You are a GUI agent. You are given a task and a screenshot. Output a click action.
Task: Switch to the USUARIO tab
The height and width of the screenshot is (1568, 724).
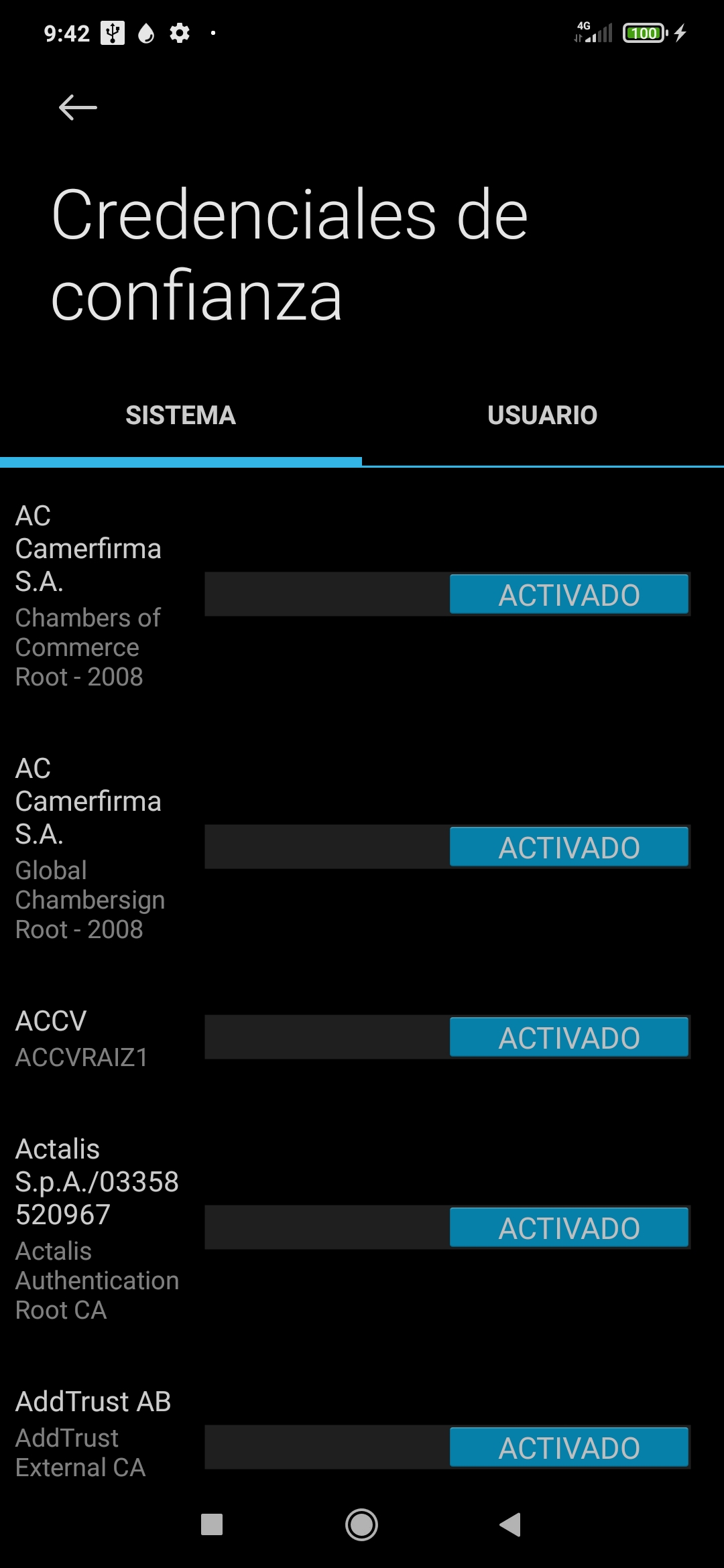pos(542,415)
